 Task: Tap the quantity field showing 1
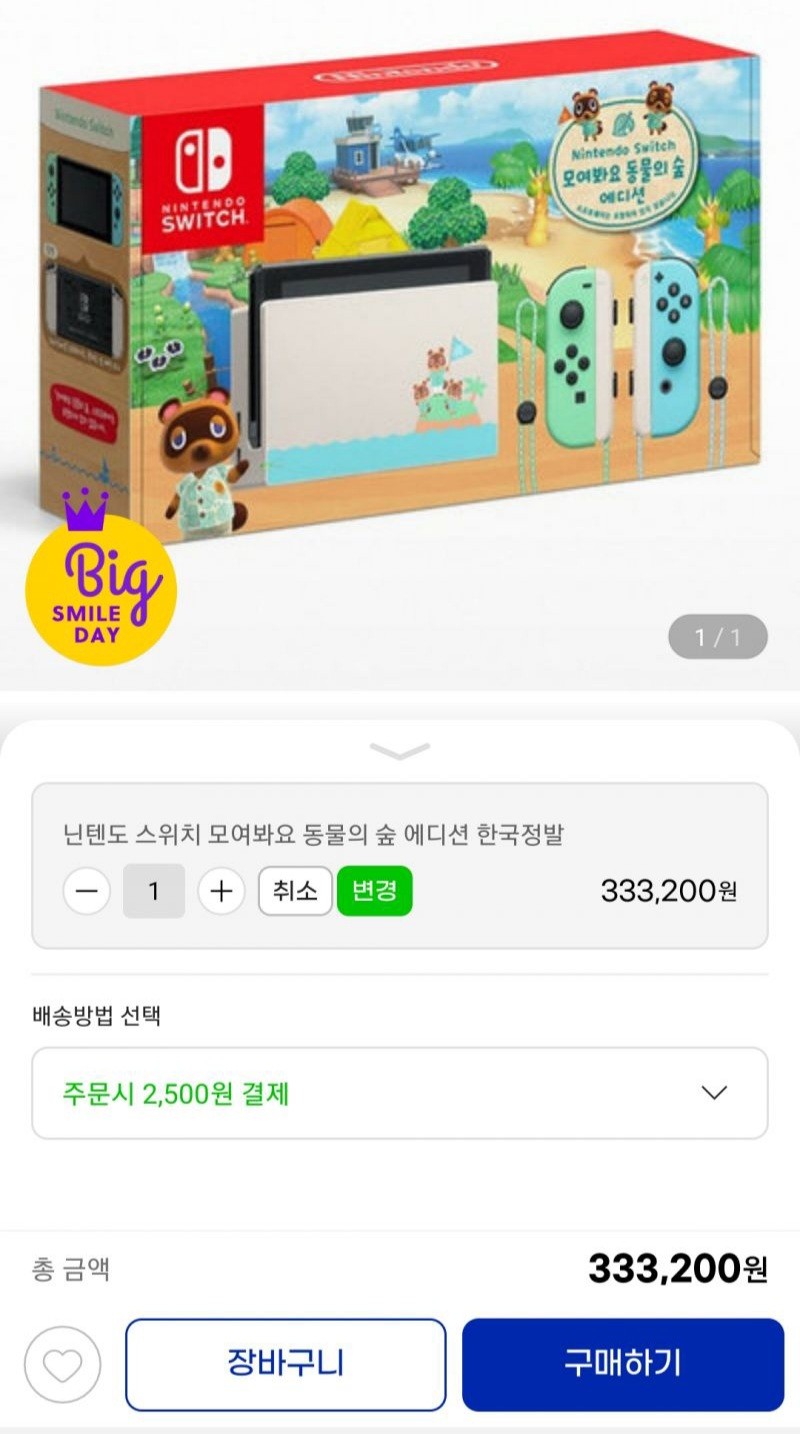154,891
